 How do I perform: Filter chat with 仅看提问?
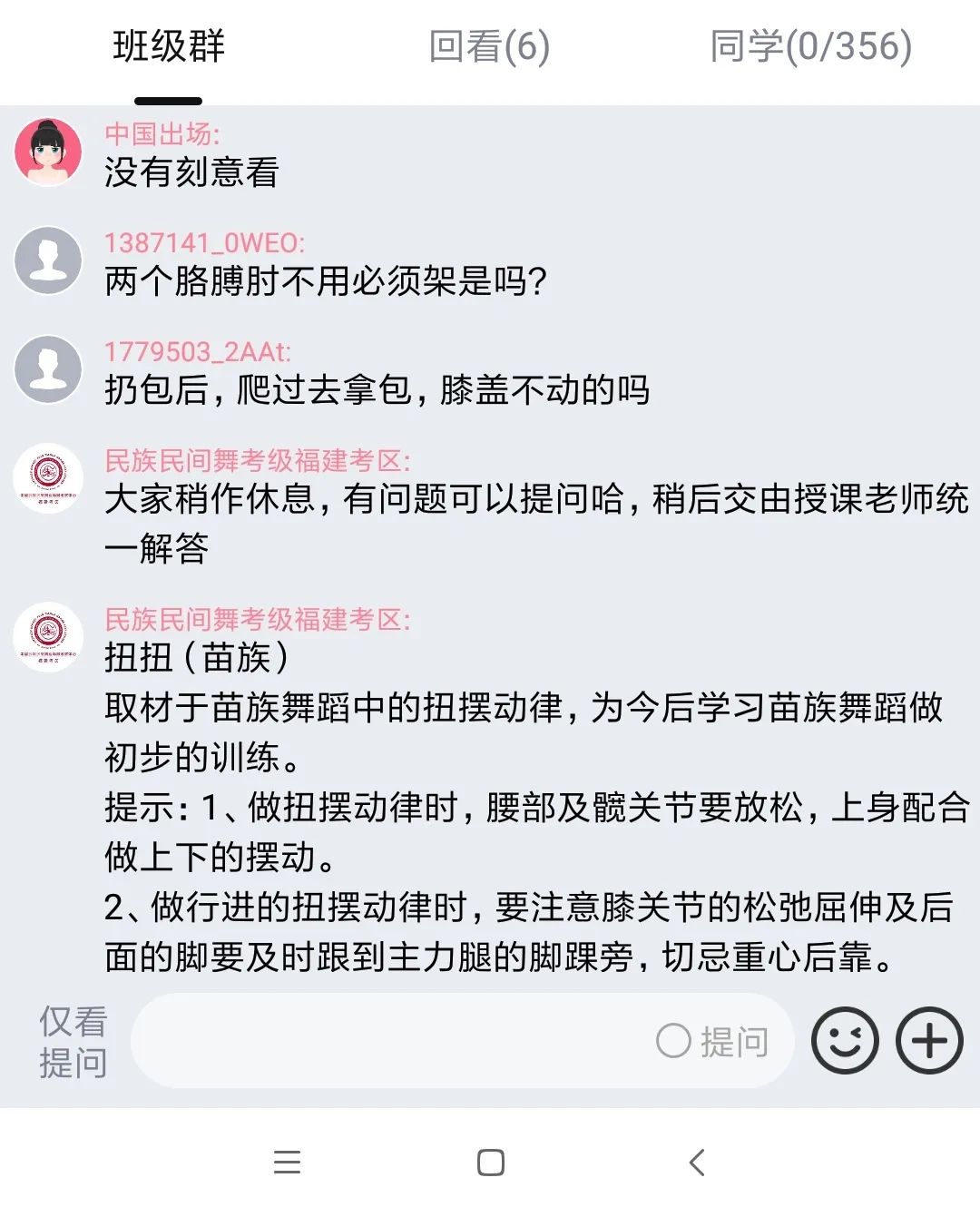coord(73,1042)
